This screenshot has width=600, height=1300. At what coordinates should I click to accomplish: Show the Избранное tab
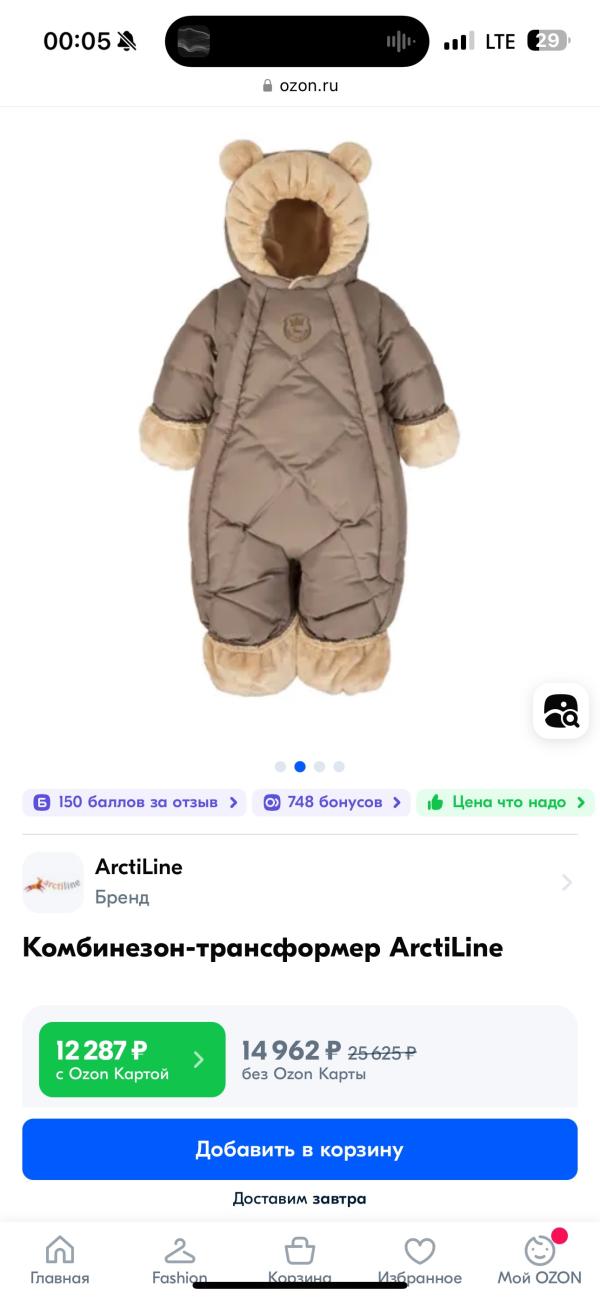tap(420, 1260)
